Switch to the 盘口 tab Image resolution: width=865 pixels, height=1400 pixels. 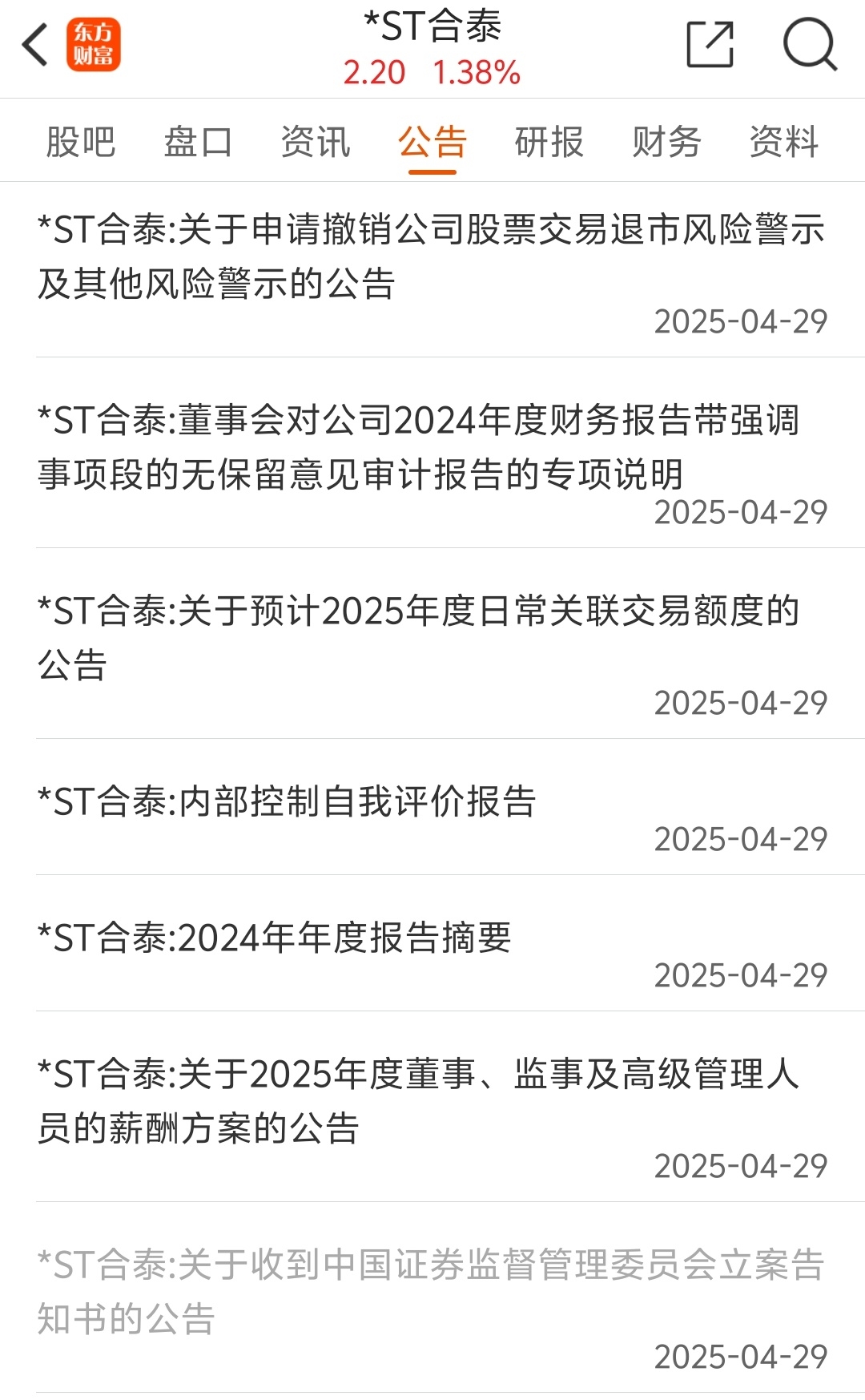198,143
